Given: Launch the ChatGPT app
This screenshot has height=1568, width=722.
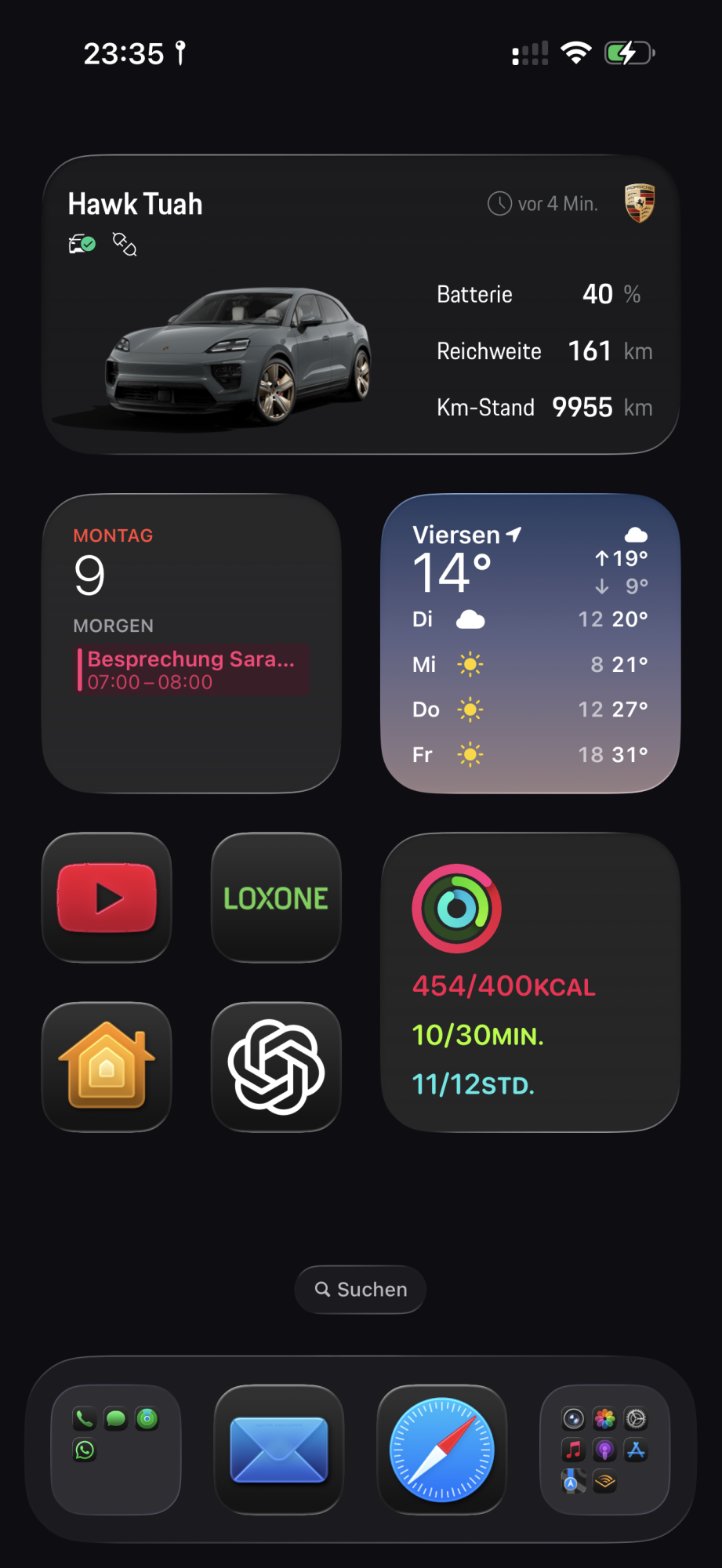Looking at the screenshot, I should pos(276,1067).
